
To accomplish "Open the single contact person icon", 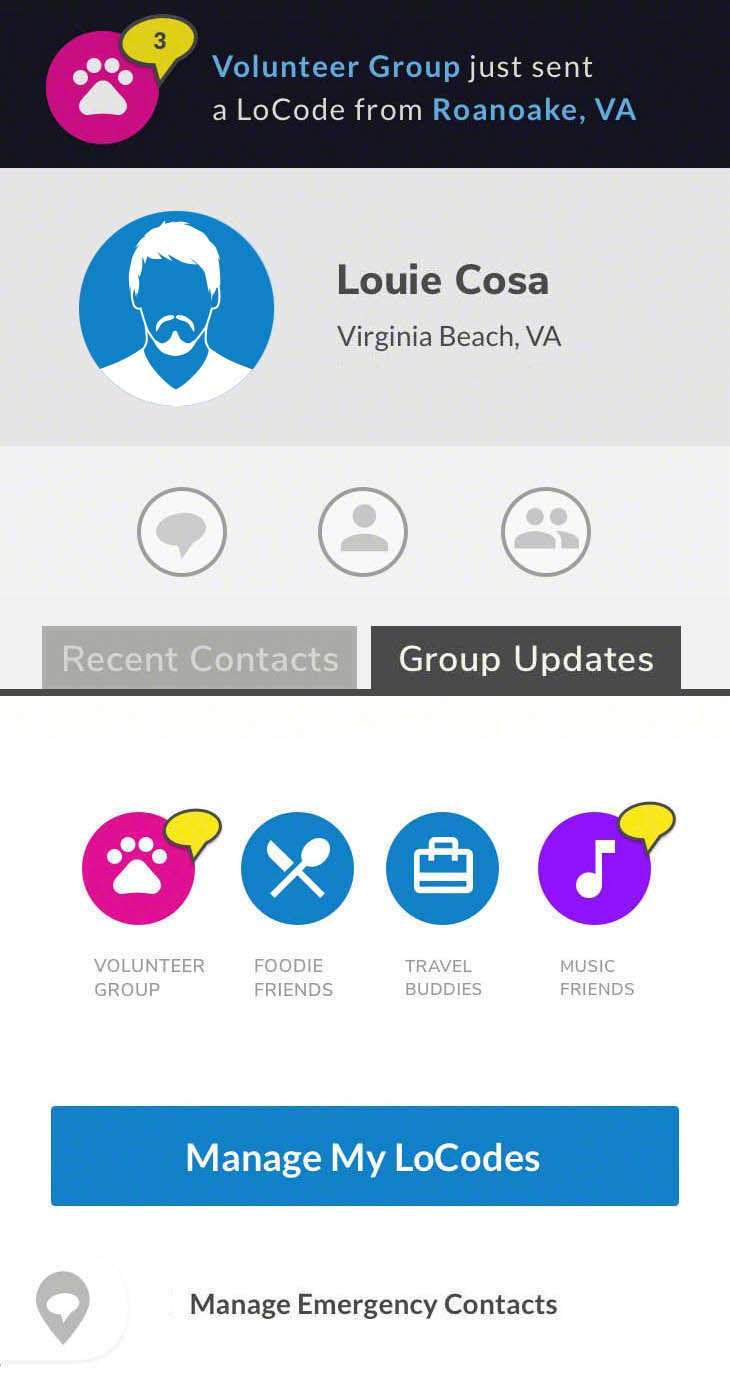I will tap(363, 532).
